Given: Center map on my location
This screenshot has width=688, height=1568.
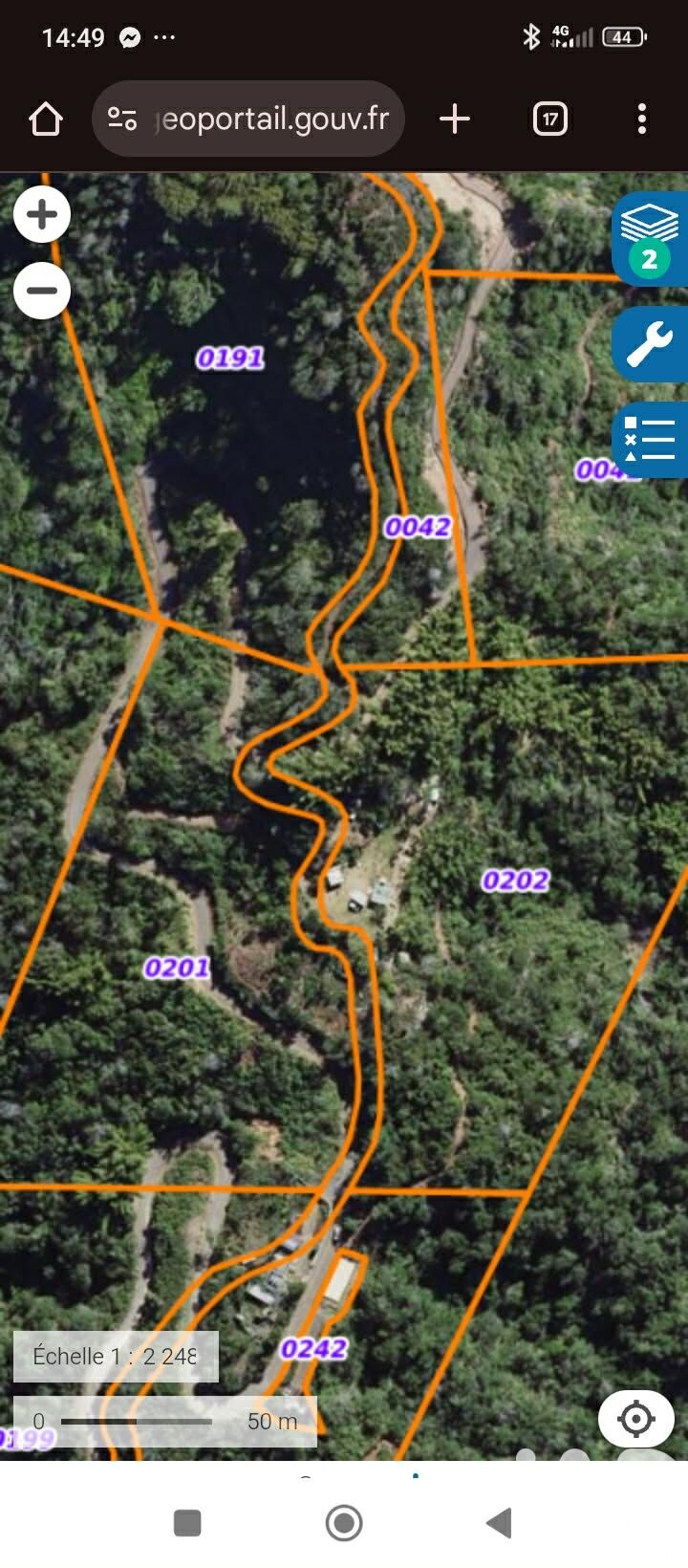Looking at the screenshot, I should pyautogui.click(x=635, y=1419).
